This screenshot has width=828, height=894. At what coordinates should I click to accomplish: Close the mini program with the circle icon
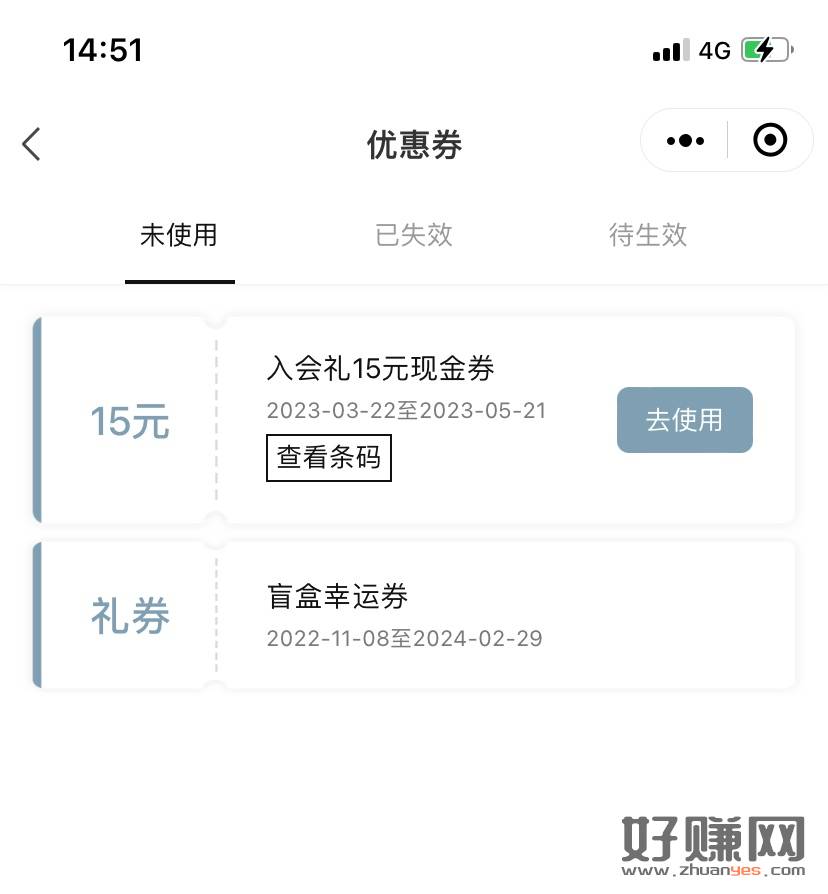[769, 141]
